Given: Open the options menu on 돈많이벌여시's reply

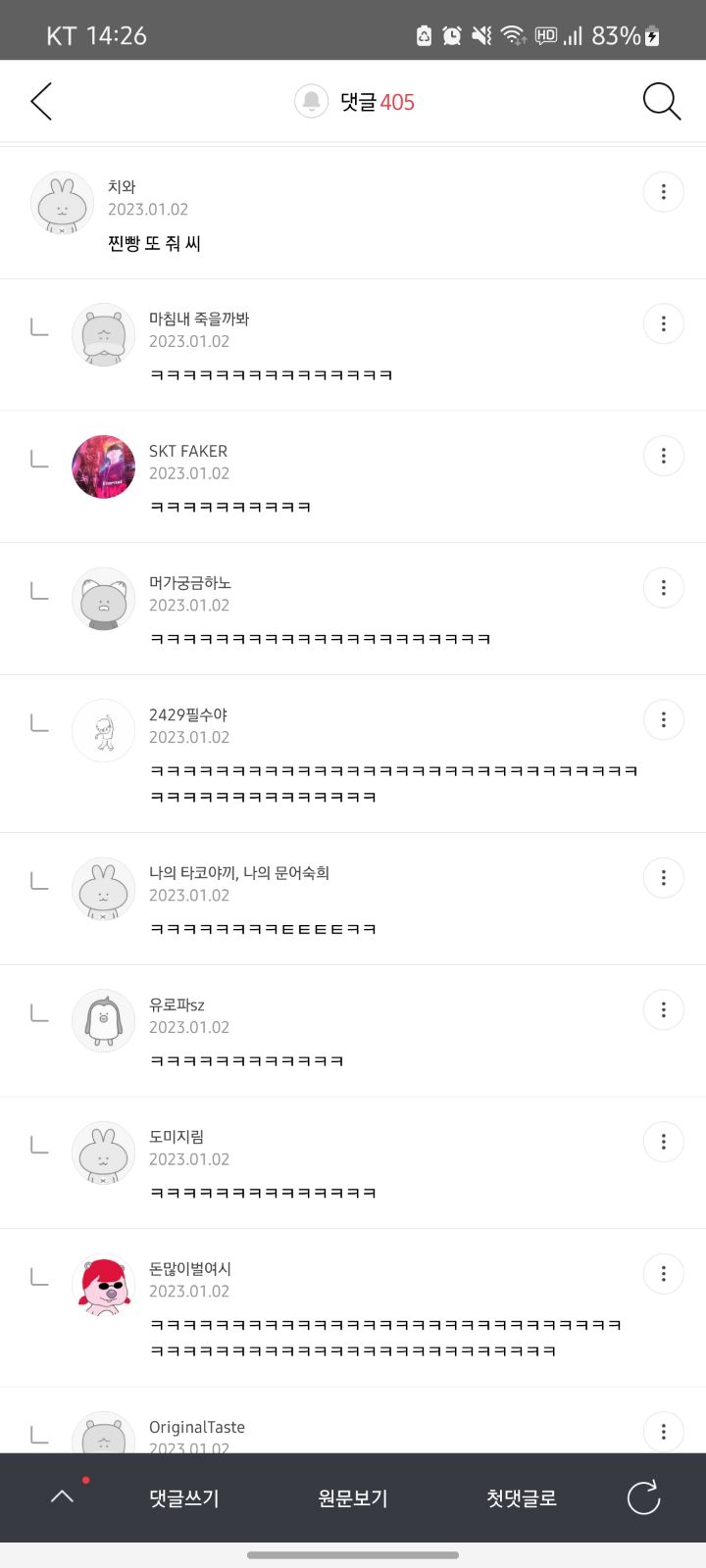Looking at the screenshot, I should [x=664, y=1274].
